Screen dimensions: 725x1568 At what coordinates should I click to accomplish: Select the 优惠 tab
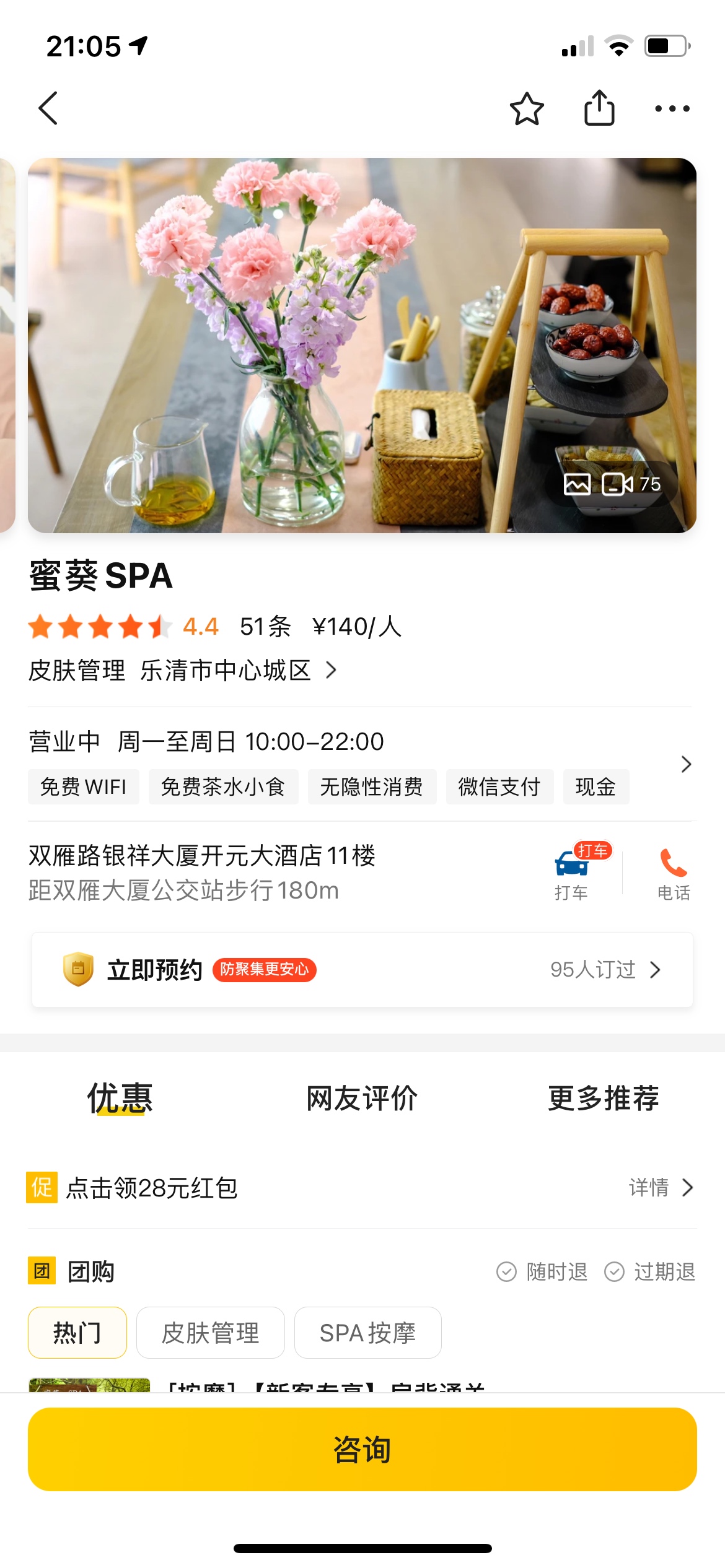click(120, 1099)
